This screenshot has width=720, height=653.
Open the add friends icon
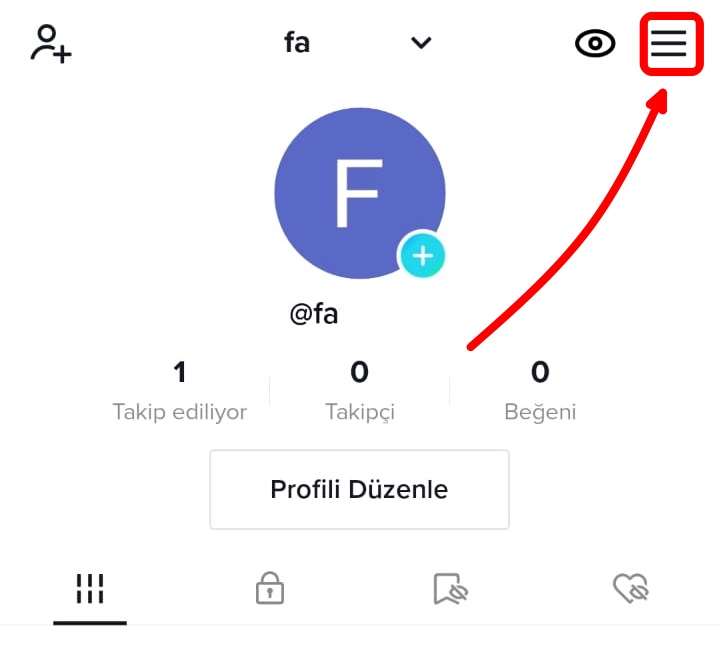(x=50, y=44)
